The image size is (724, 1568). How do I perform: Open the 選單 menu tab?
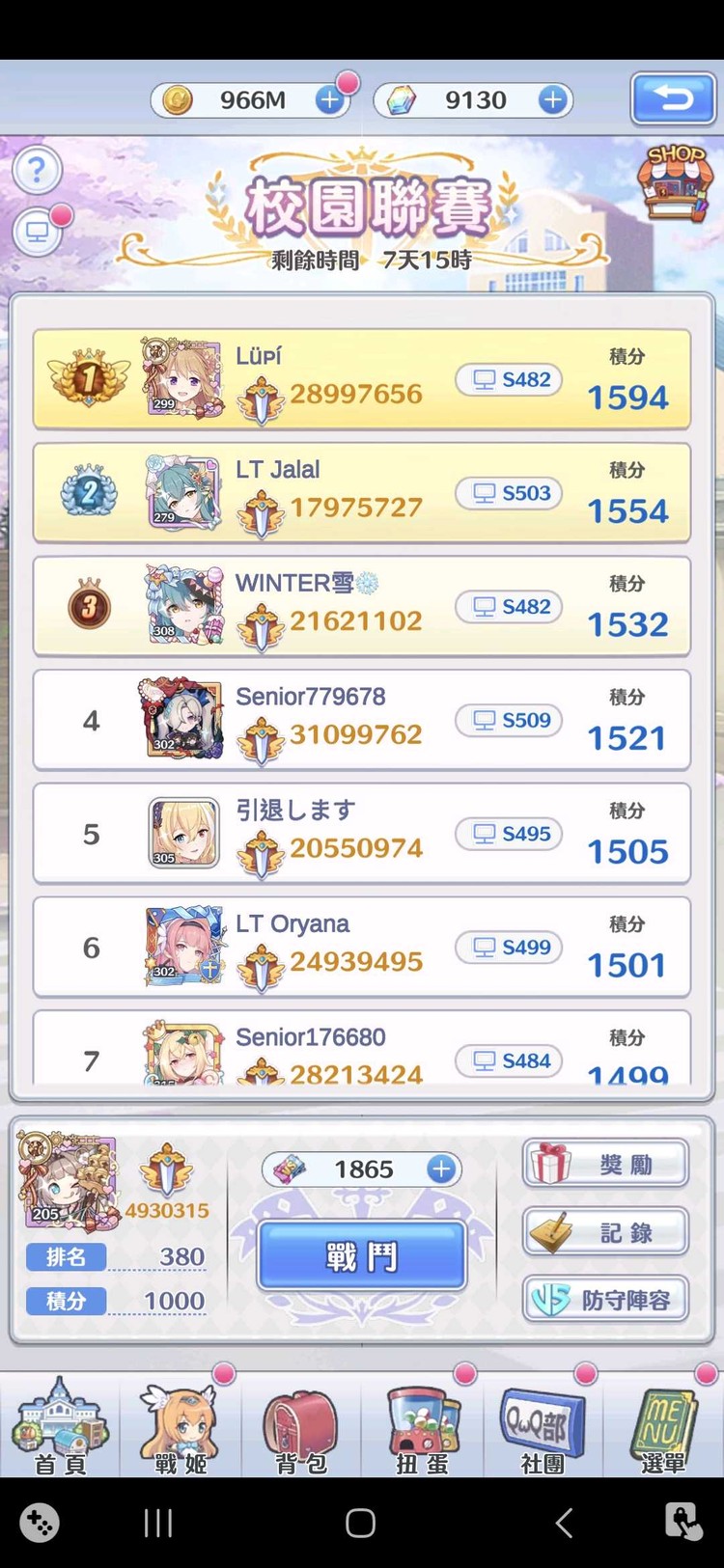click(x=663, y=1426)
